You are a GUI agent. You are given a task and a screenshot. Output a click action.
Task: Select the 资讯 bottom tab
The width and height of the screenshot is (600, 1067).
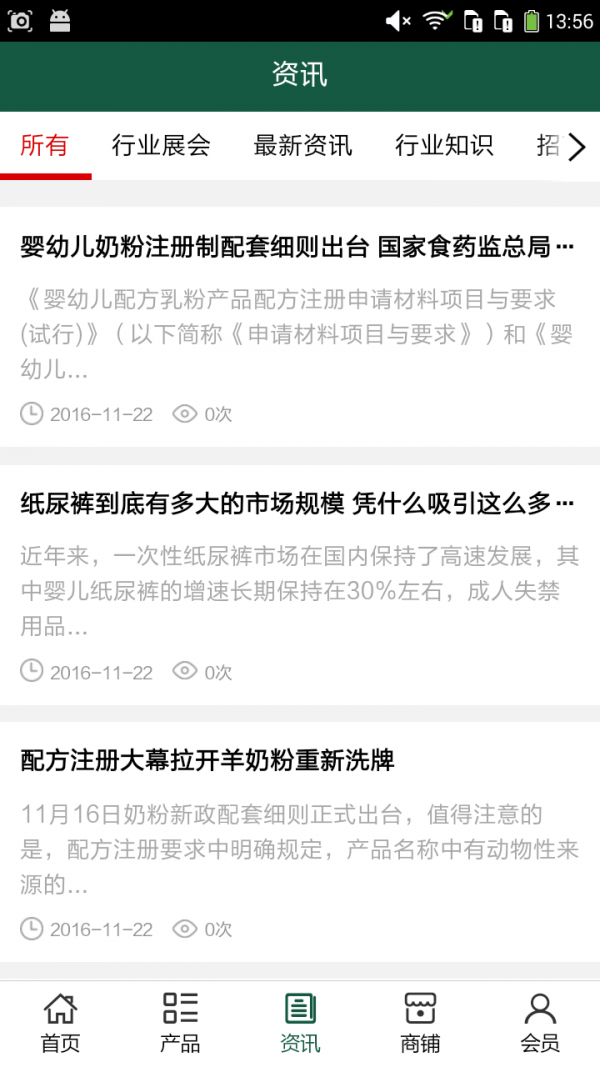[x=300, y=1022]
